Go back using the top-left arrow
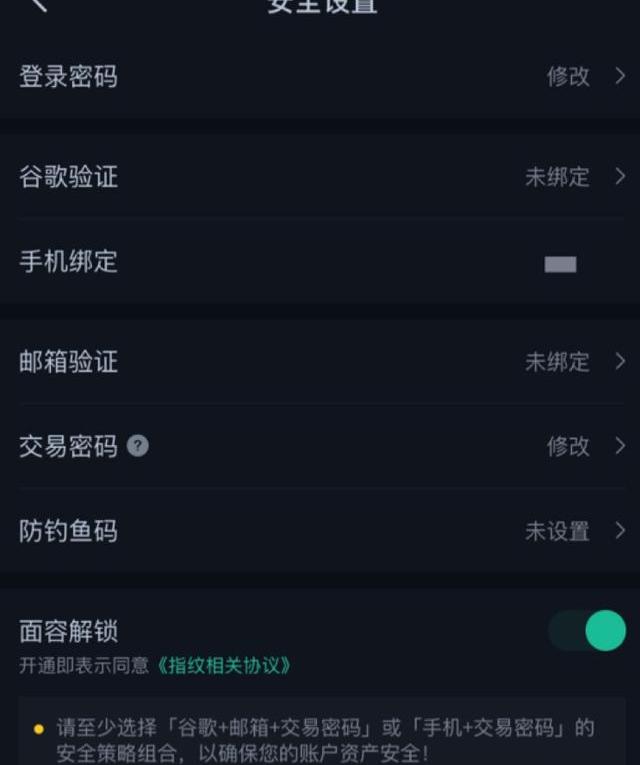 (x=38, y=5)
